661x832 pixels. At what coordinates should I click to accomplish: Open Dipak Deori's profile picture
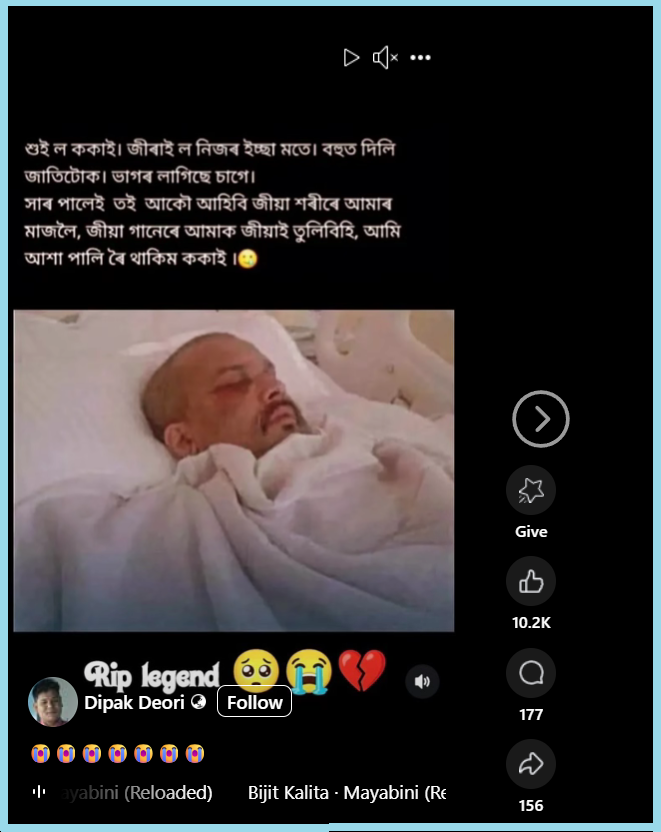53,702
